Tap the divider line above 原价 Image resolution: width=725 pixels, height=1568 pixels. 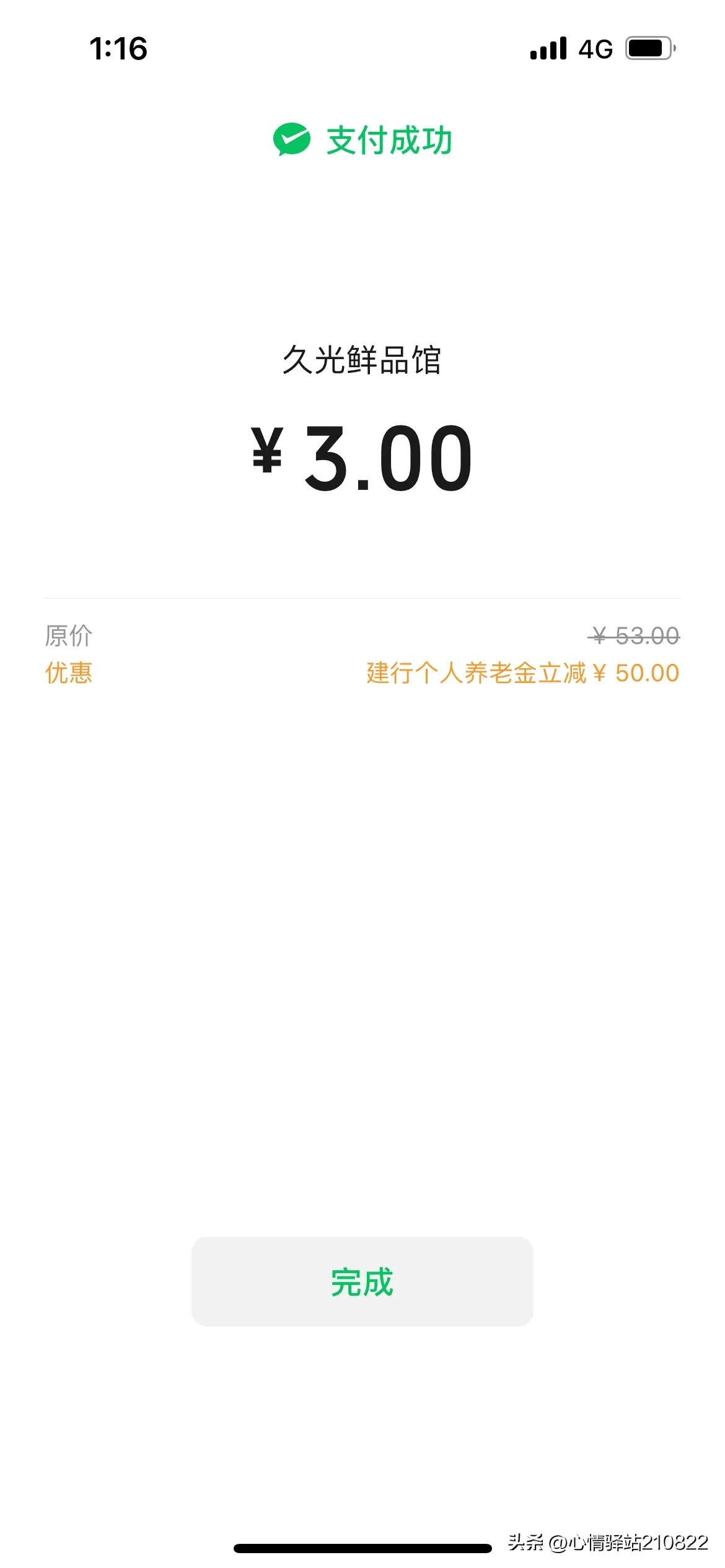click(362, 598)
